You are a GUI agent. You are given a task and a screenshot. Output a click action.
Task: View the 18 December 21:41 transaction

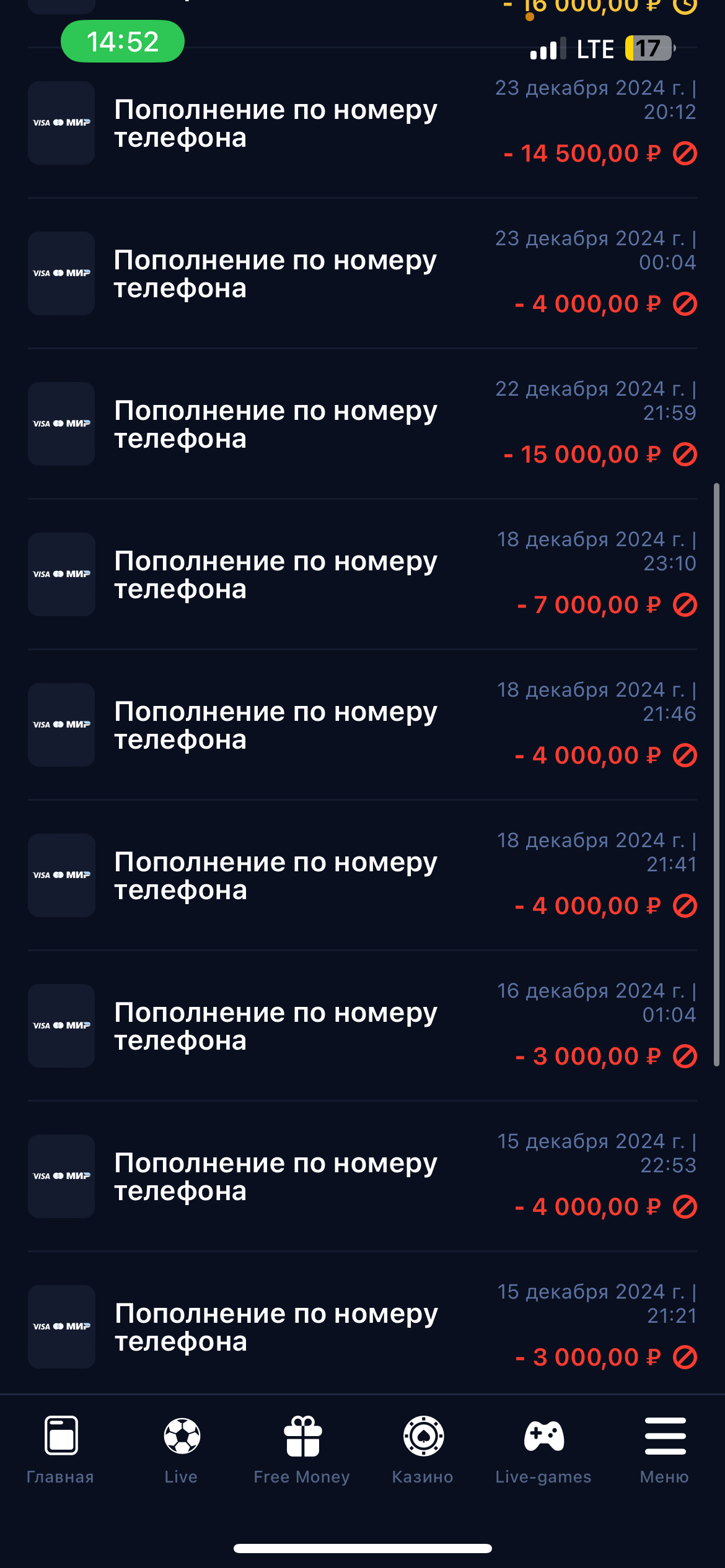[x=362, y=876]
